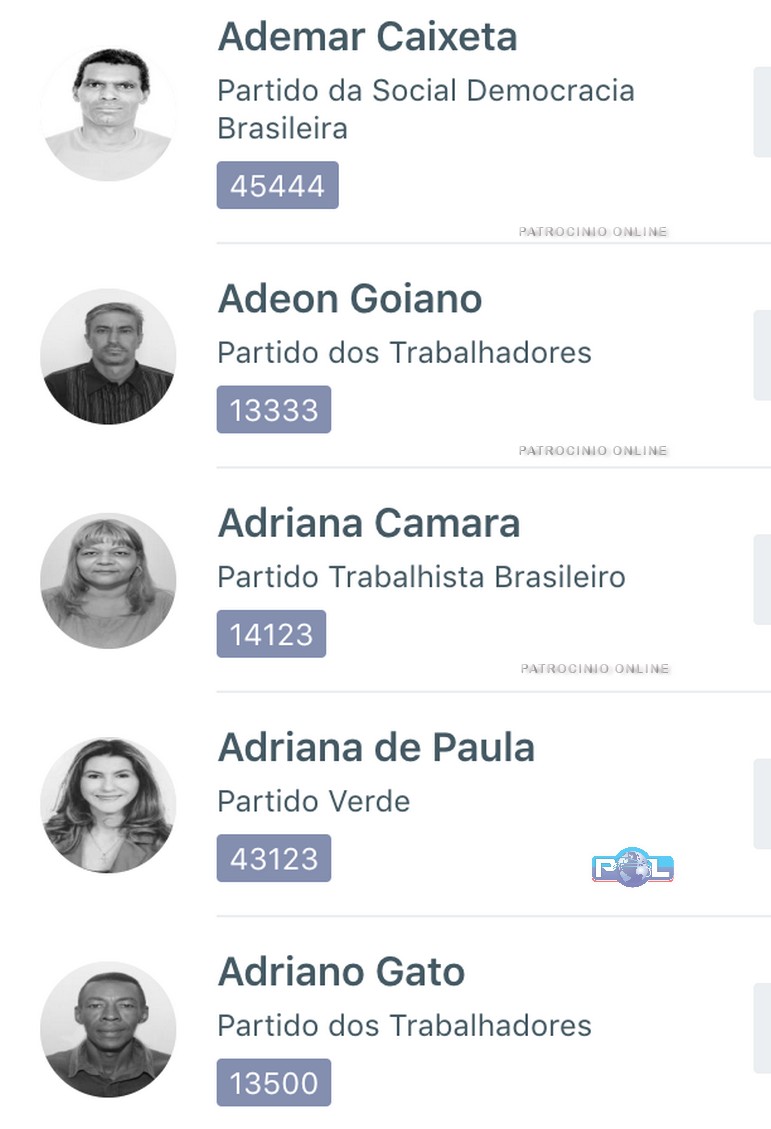Tap the Adriano Gato row

[341, 972]
